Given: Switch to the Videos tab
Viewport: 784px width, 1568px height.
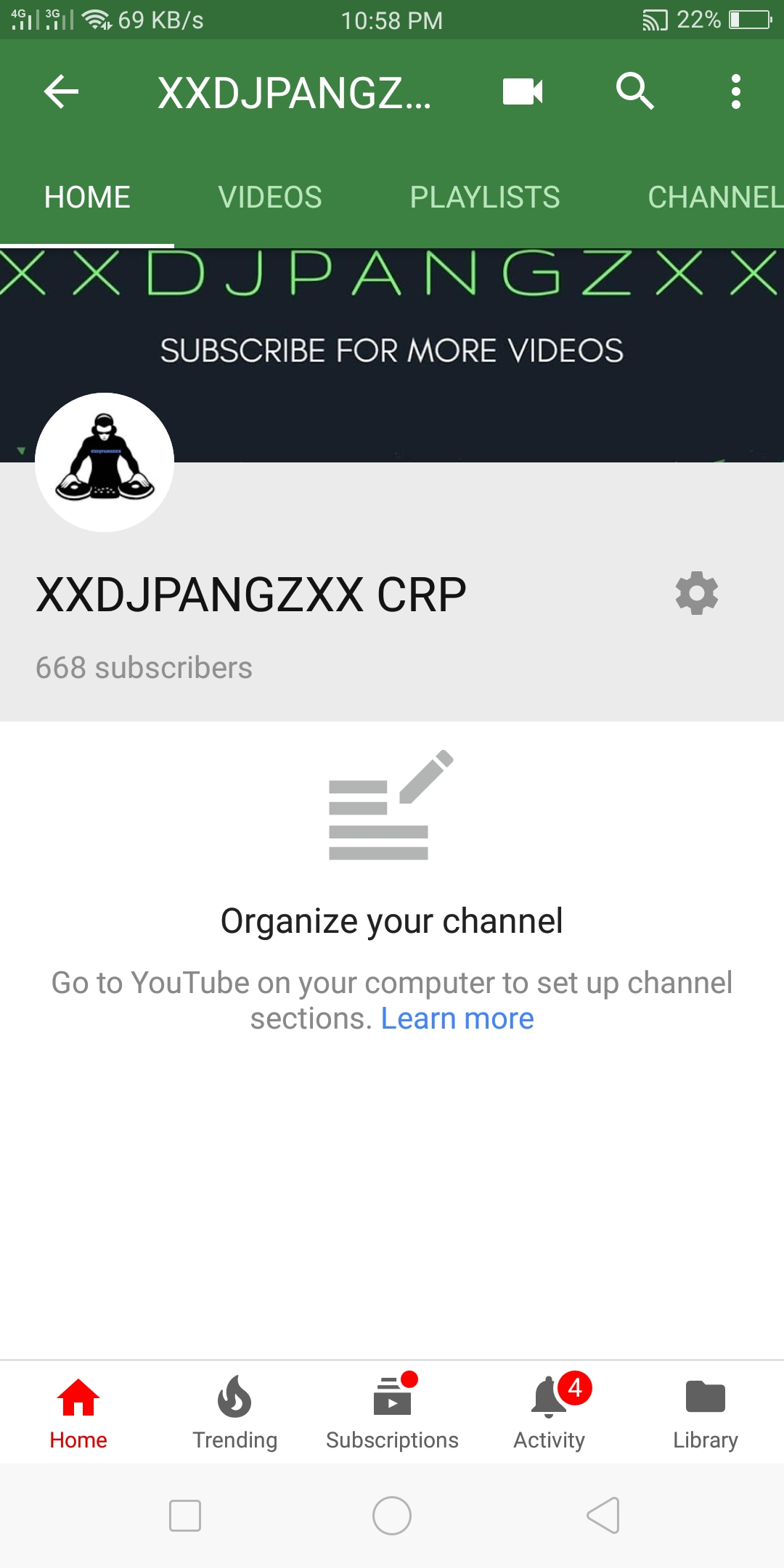Looking at the screenshot, I should [270, 197].
